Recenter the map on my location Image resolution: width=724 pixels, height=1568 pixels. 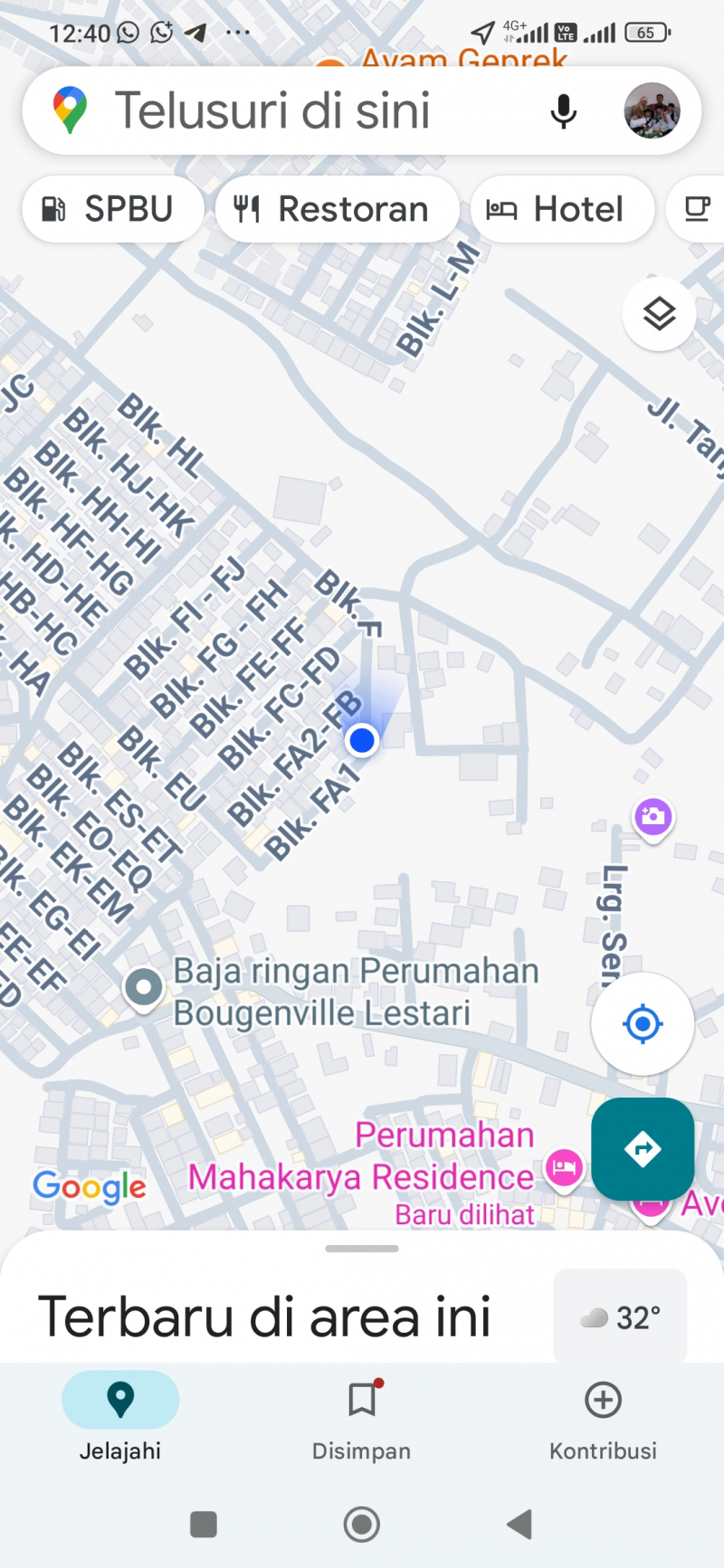coord(643,1023)
